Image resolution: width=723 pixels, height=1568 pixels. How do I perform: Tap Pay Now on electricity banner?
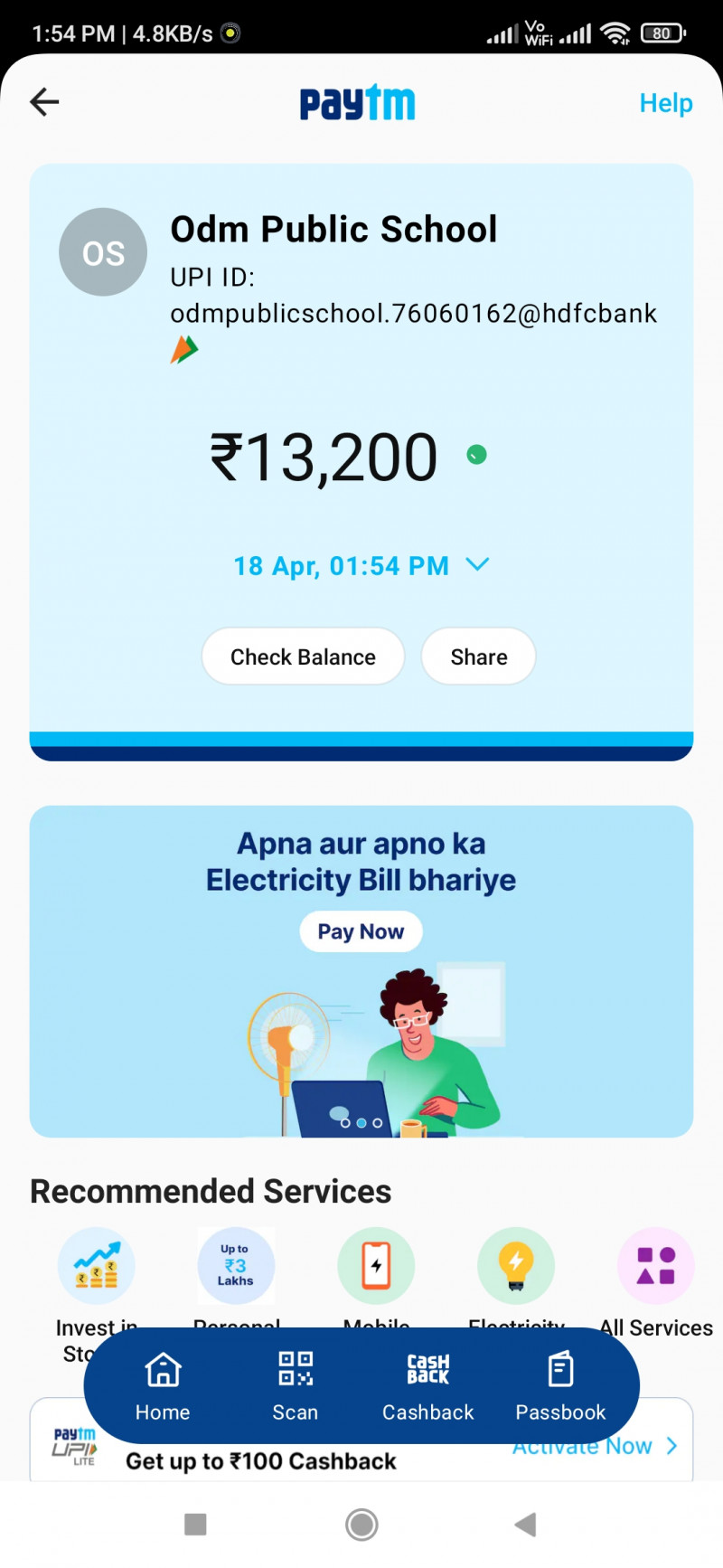(x=361, y=931)
